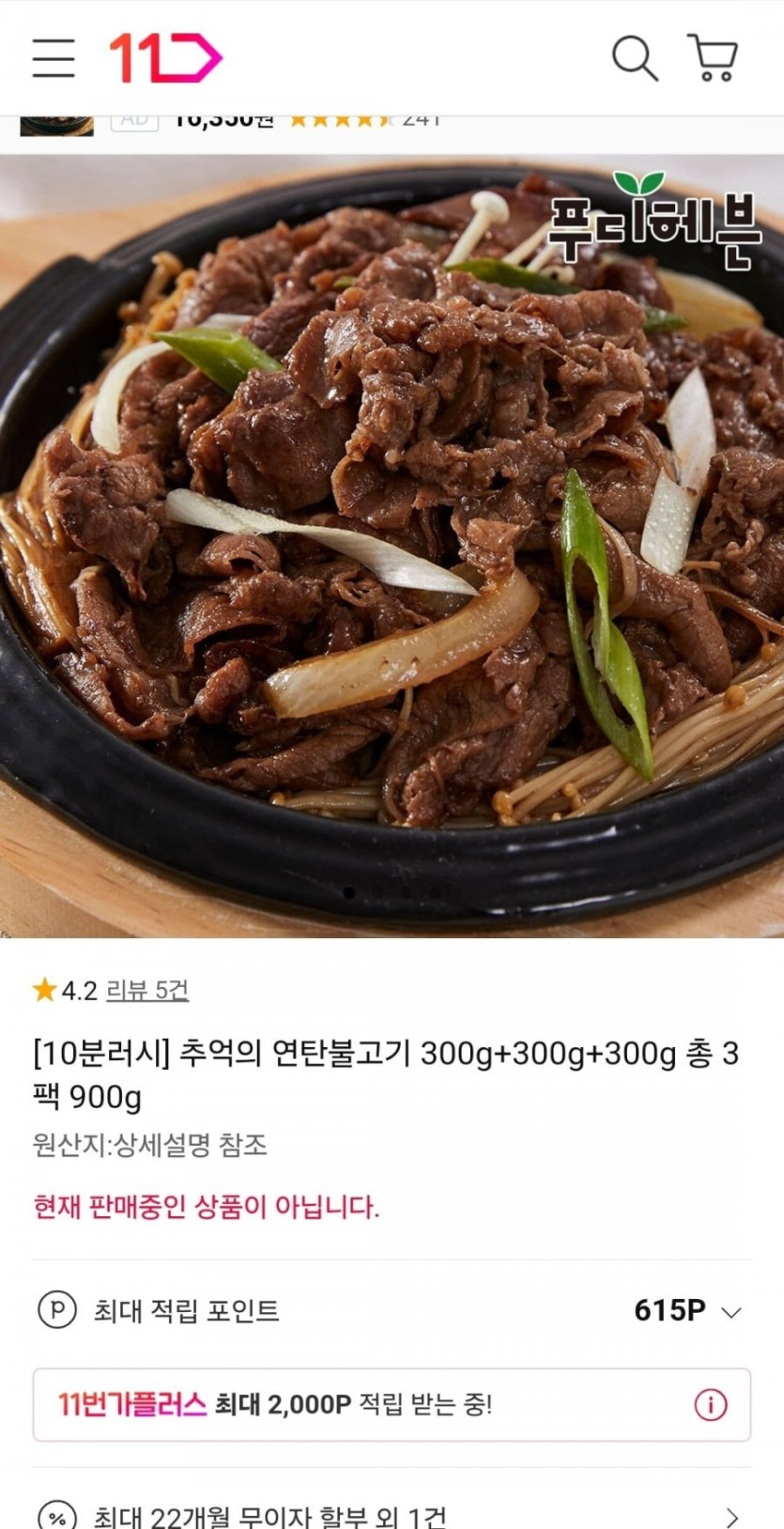Open the 리뷰 5건 reviews link
This screenshot has width=784, height=1529.
pos(147,990)
